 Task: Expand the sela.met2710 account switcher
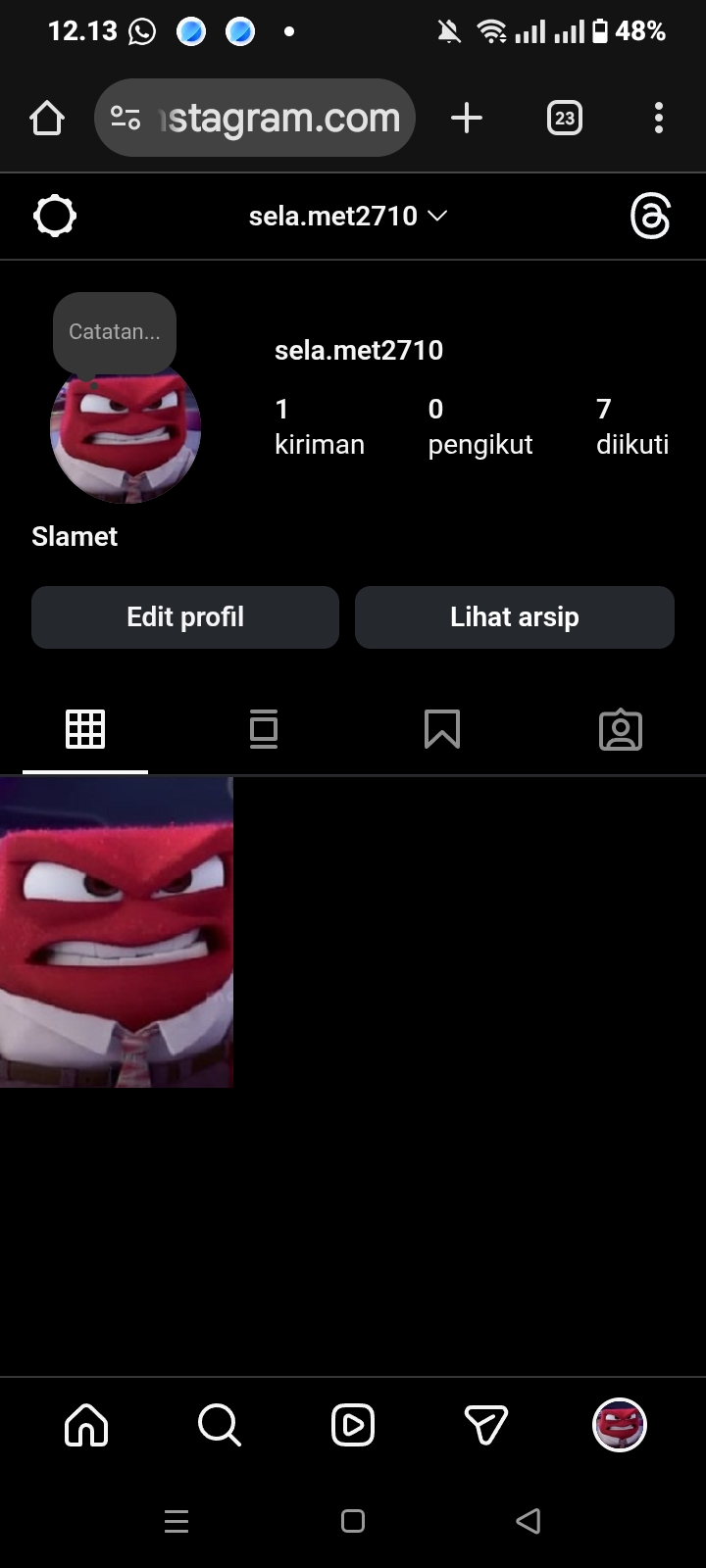(348, 216)
